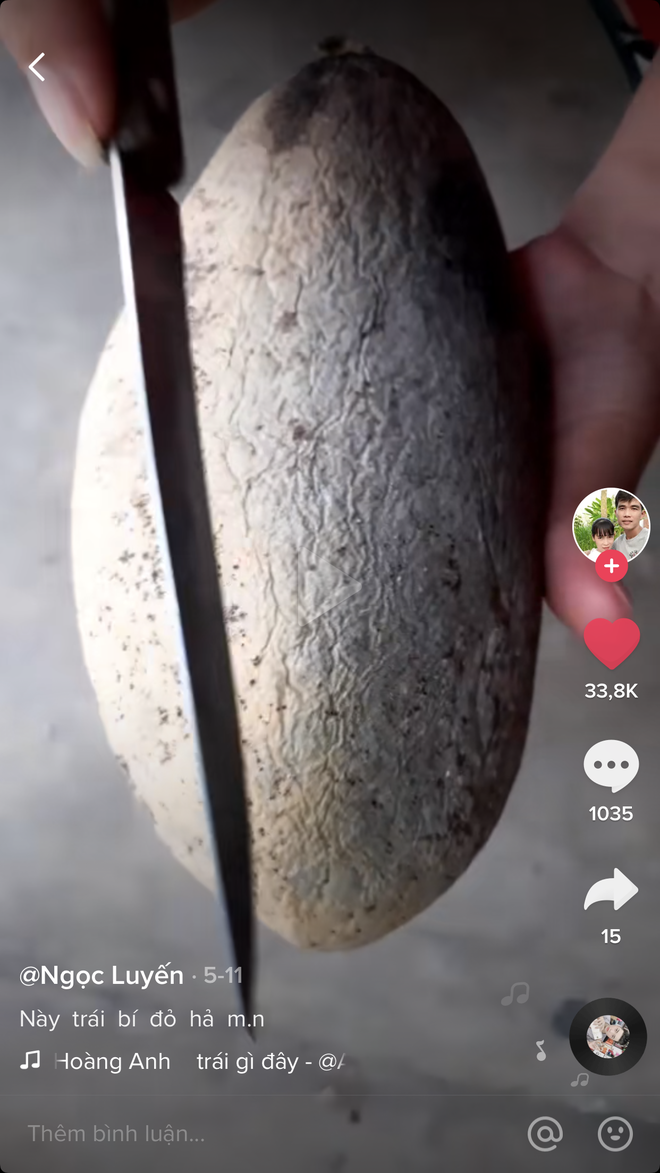Resume the video with the play icon
Viewport: 660px width, 1173px height.
[x=327, y=587]
